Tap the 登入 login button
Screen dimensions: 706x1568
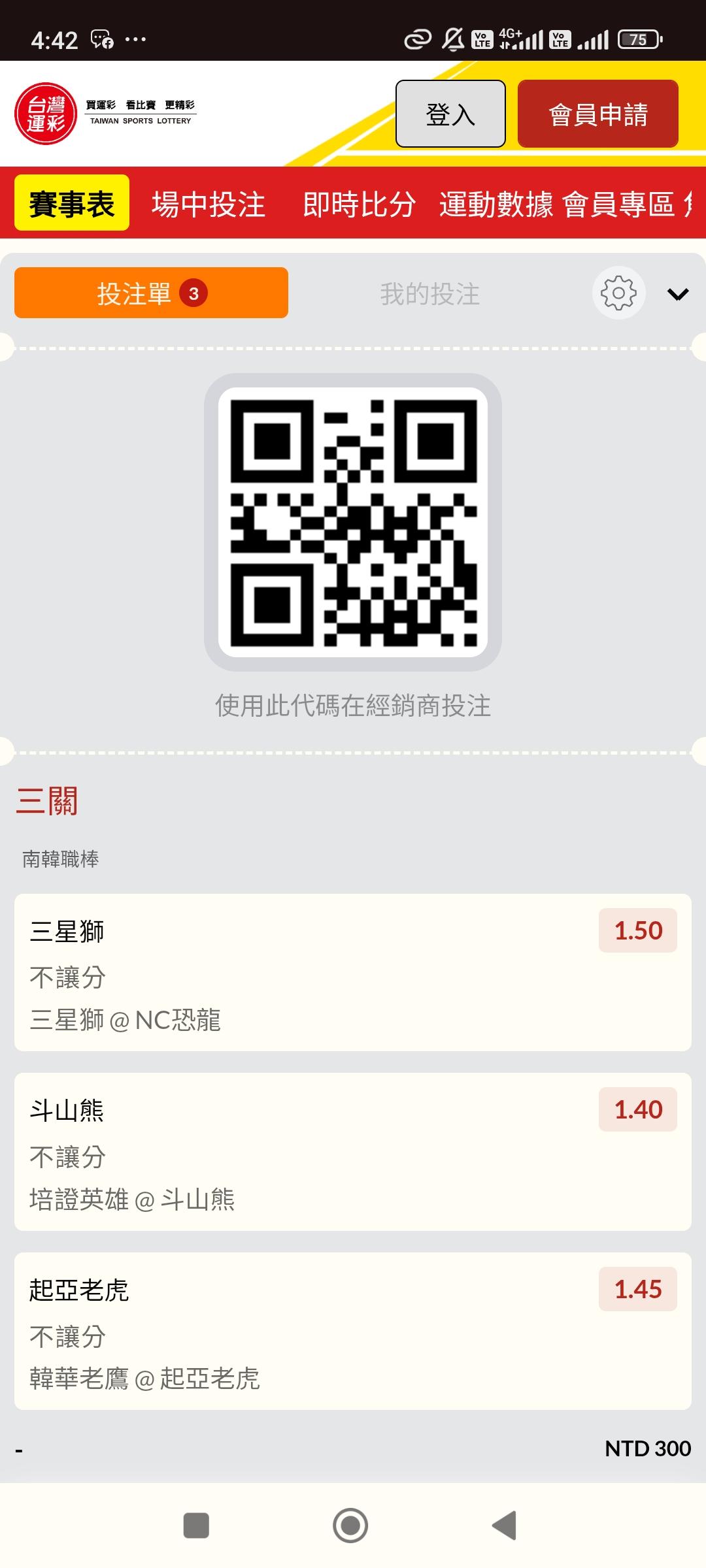tap(450, 114)
